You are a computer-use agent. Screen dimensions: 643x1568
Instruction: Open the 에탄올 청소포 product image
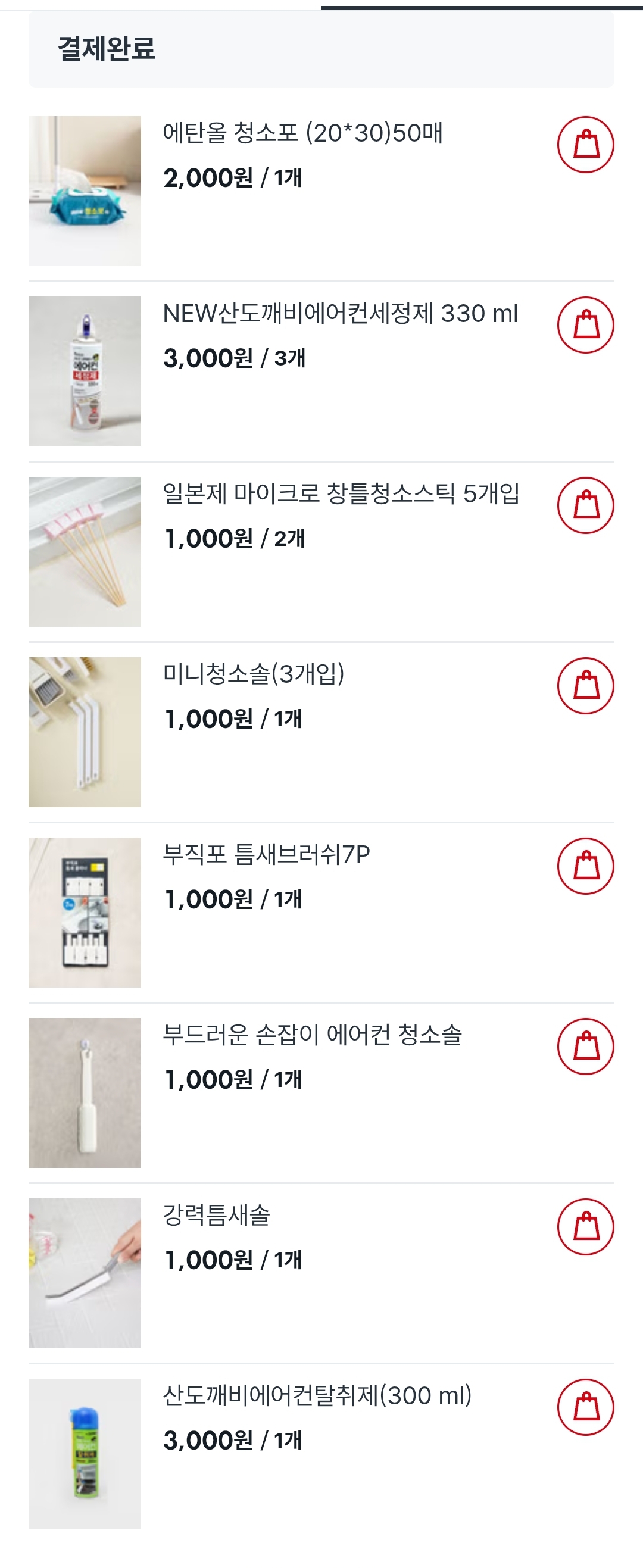pos(85,191)
